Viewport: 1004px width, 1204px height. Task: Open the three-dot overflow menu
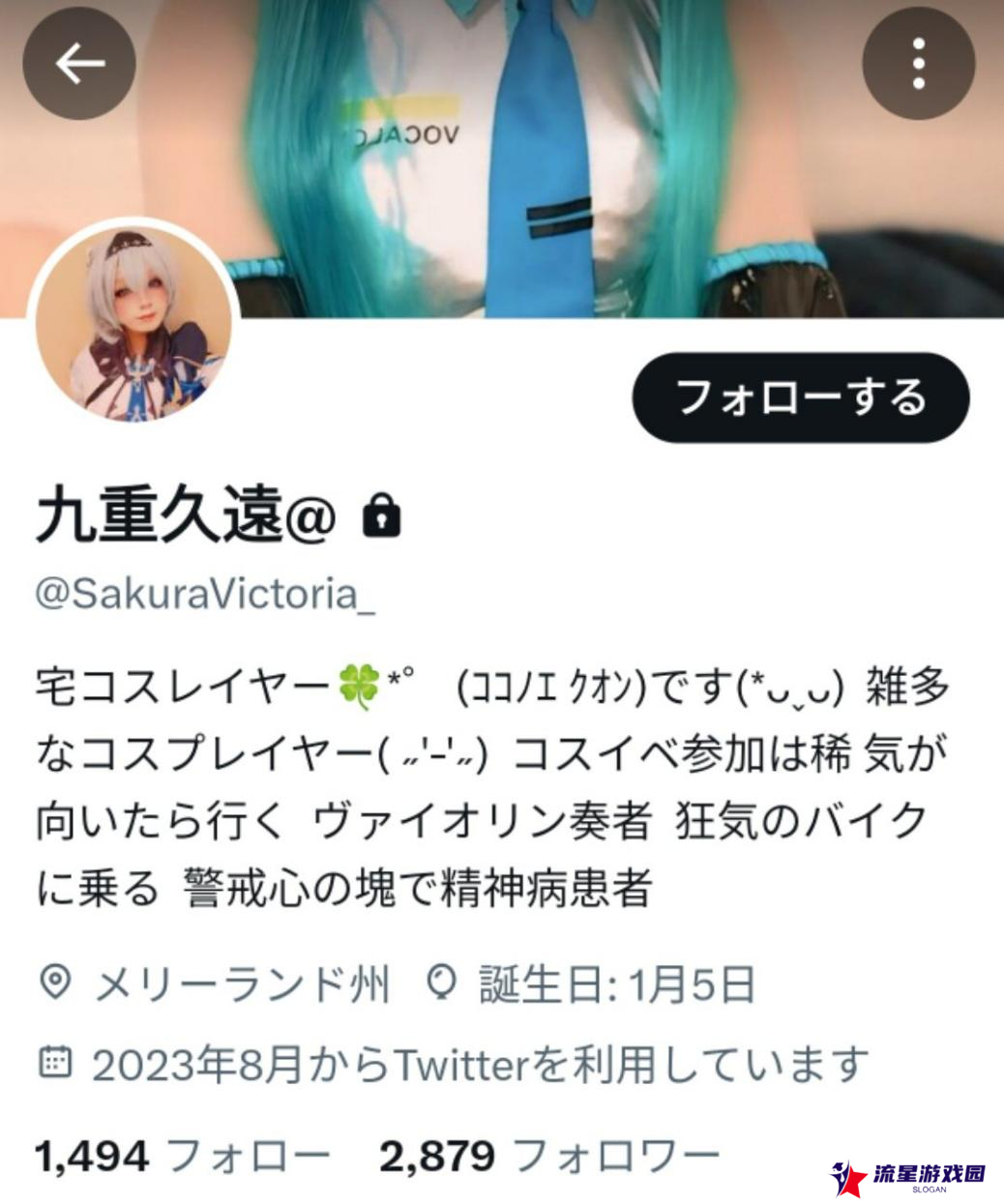(918, 64)
